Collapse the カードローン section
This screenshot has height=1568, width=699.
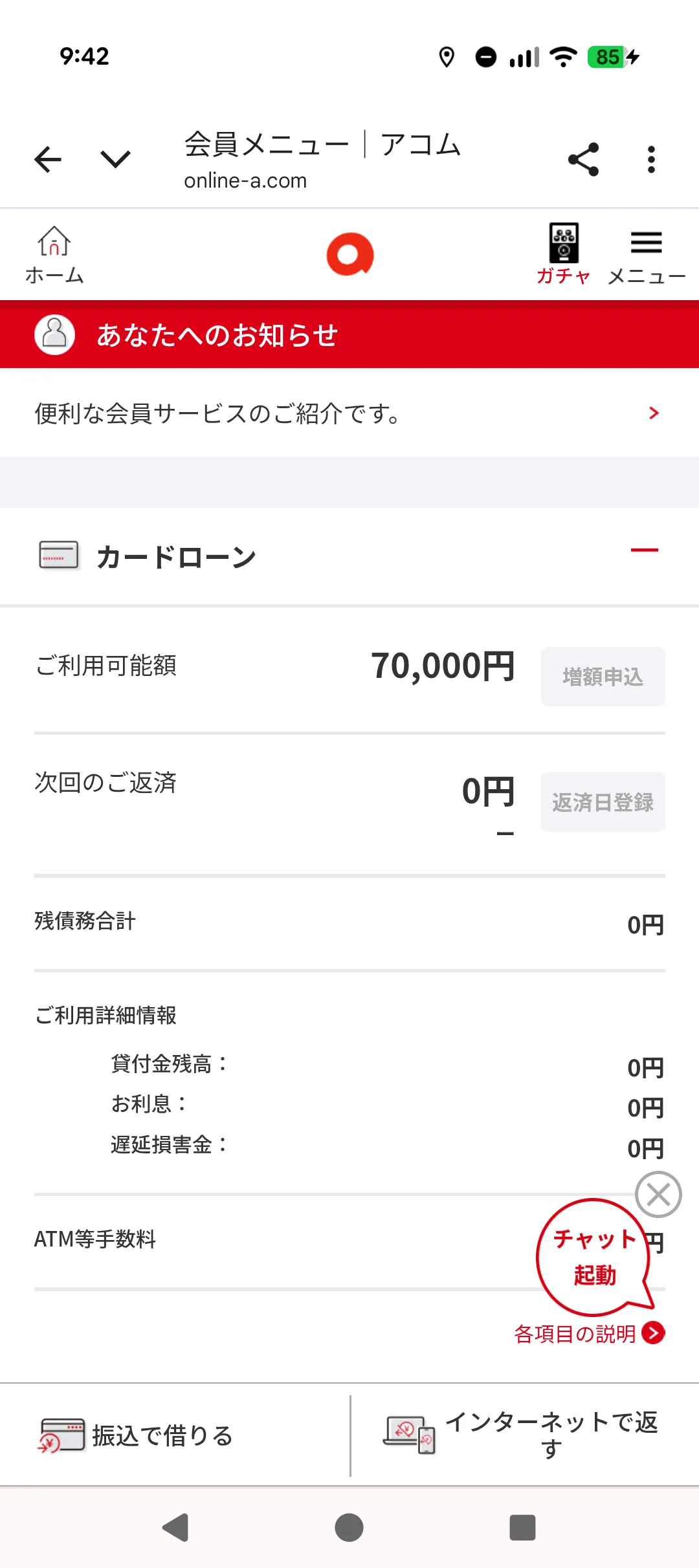(644, 550)
